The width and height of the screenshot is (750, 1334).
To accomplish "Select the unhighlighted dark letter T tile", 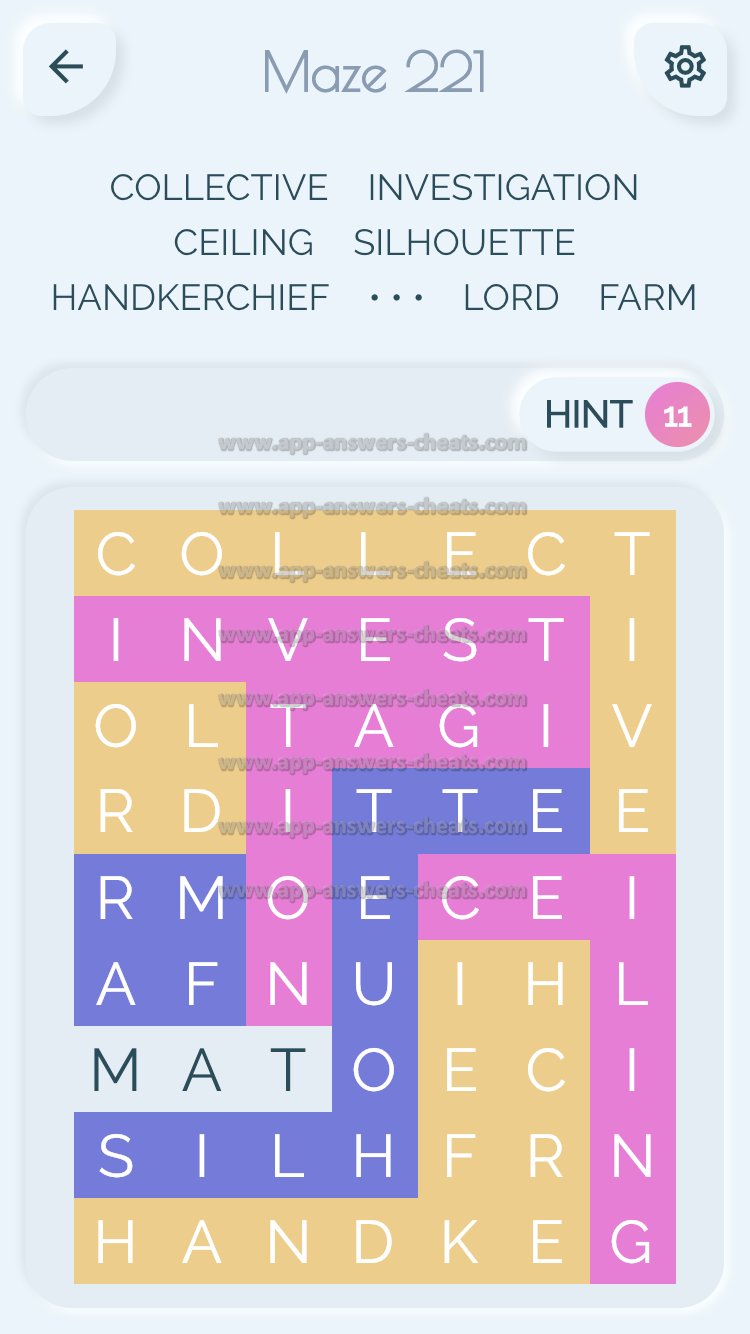I will tap(288, 1070).
